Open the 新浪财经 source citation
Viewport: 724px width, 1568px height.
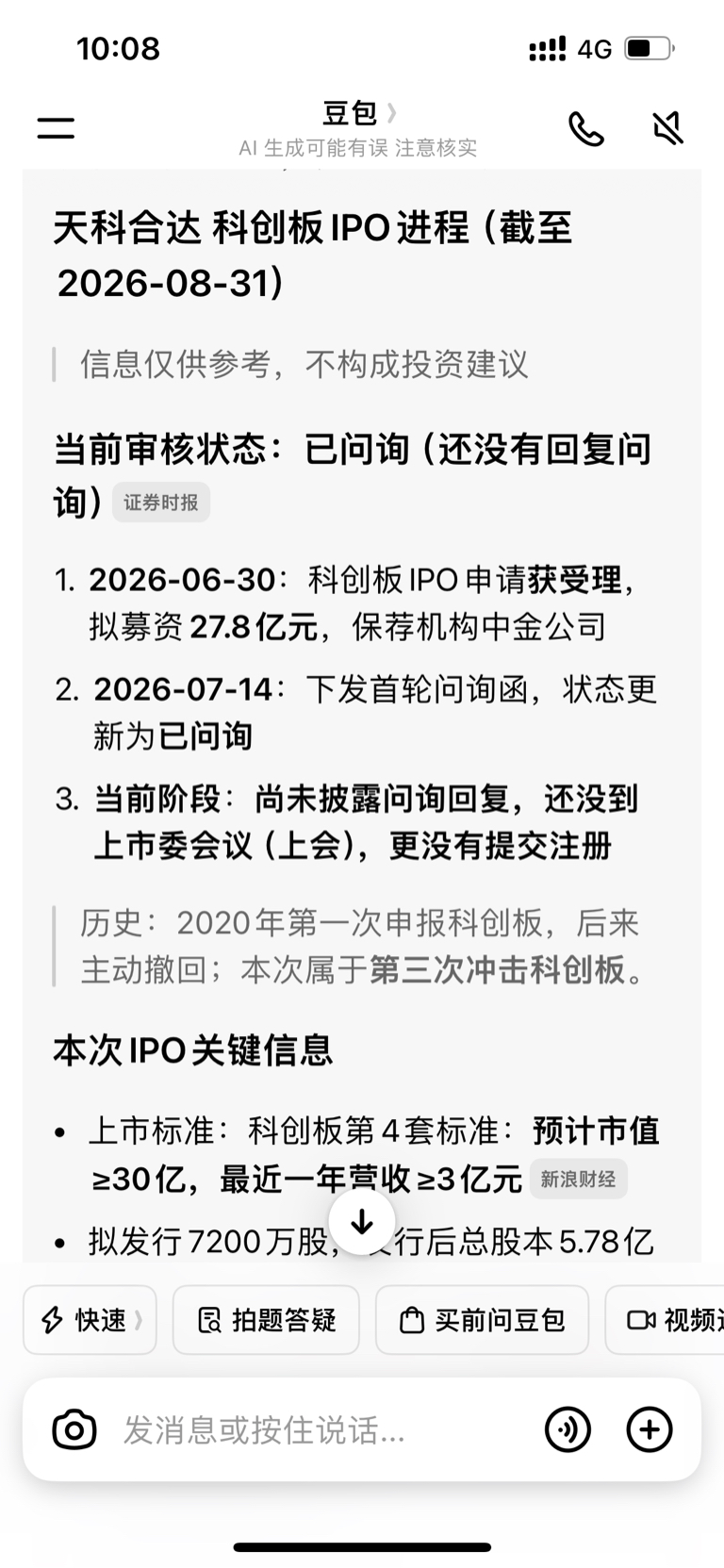(x=578, y=1179)
